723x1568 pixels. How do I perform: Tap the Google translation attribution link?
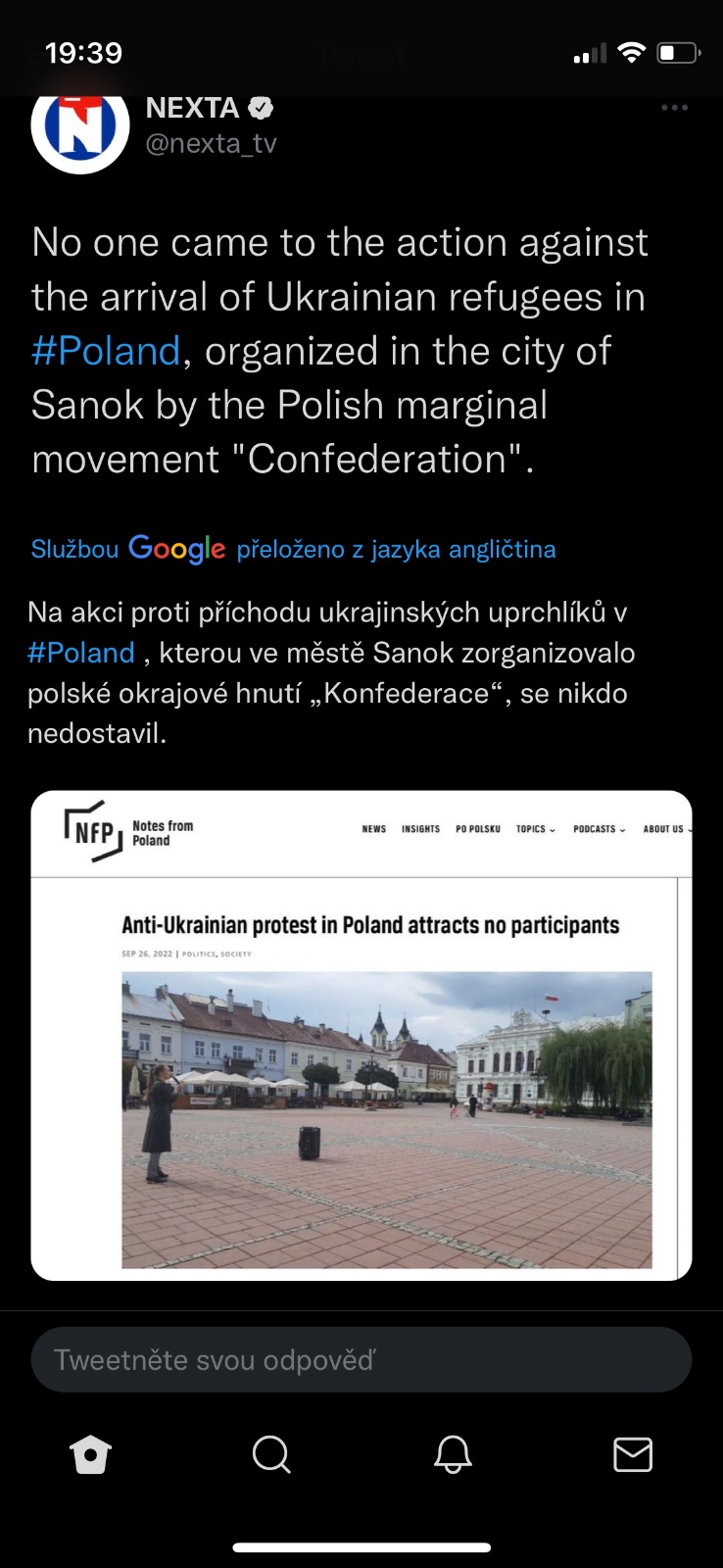coord(293,549)
